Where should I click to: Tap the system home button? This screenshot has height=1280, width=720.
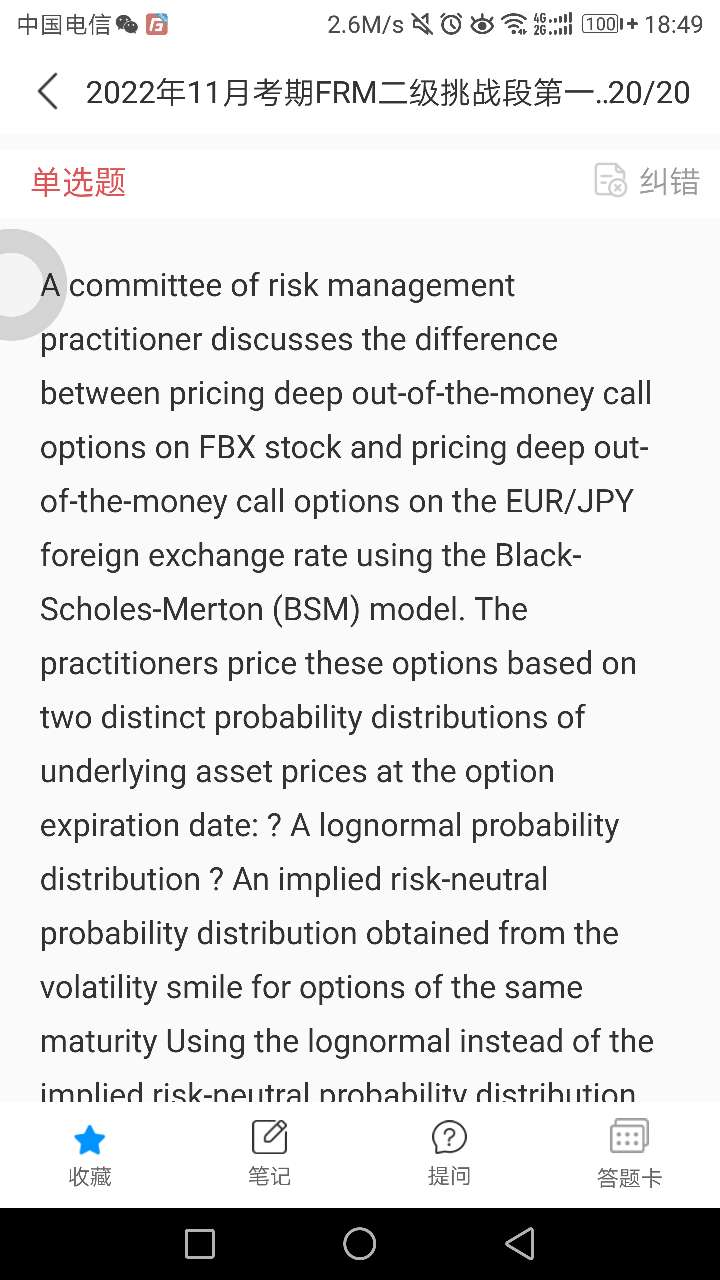[x=360, y=1243]
